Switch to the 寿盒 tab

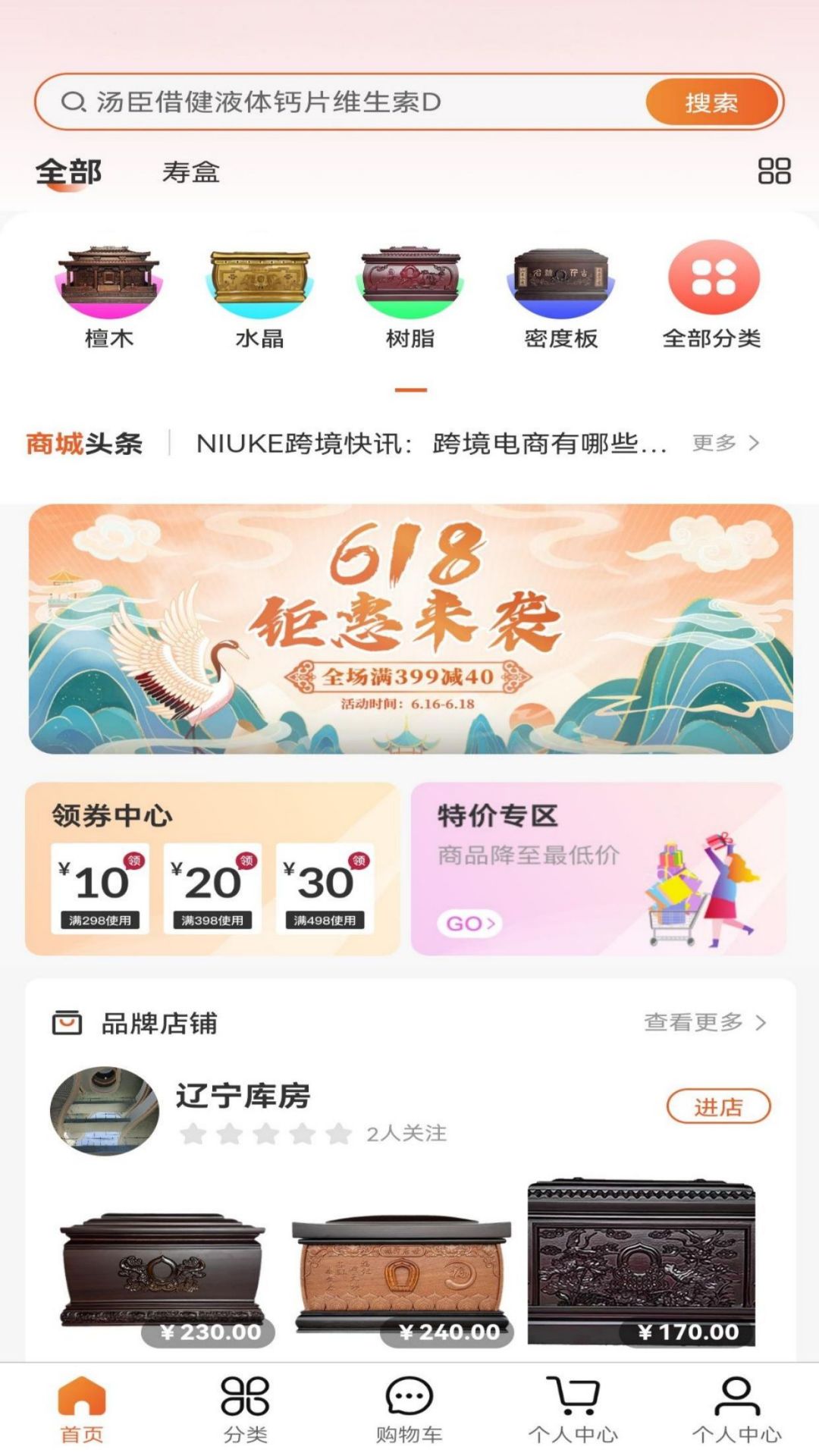pyautogui.click(x=190, y=172)
